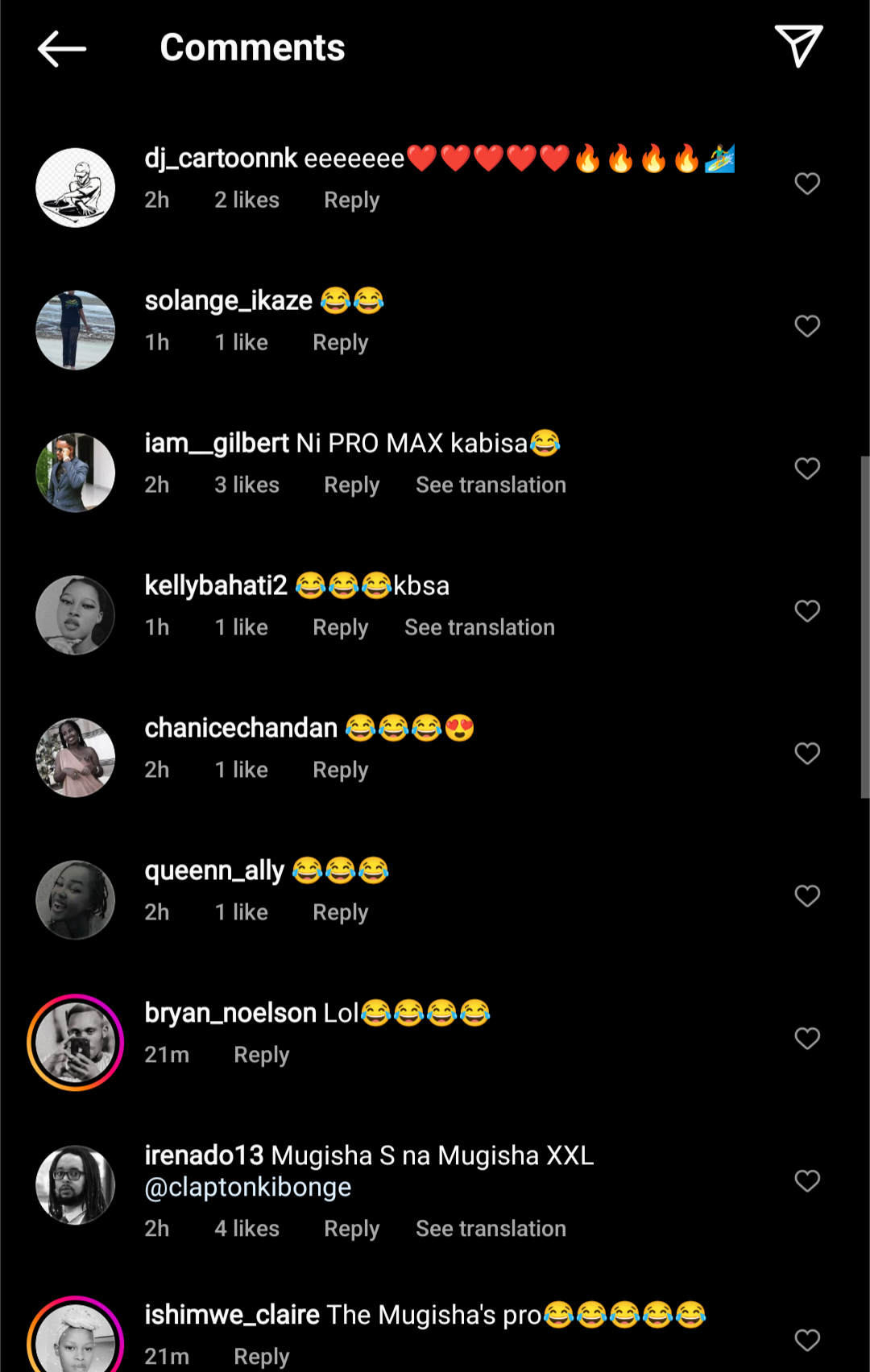Like kellybahati2's comment
The width and height of the screenshot is (870, 1372).
[x=806, y=611]
